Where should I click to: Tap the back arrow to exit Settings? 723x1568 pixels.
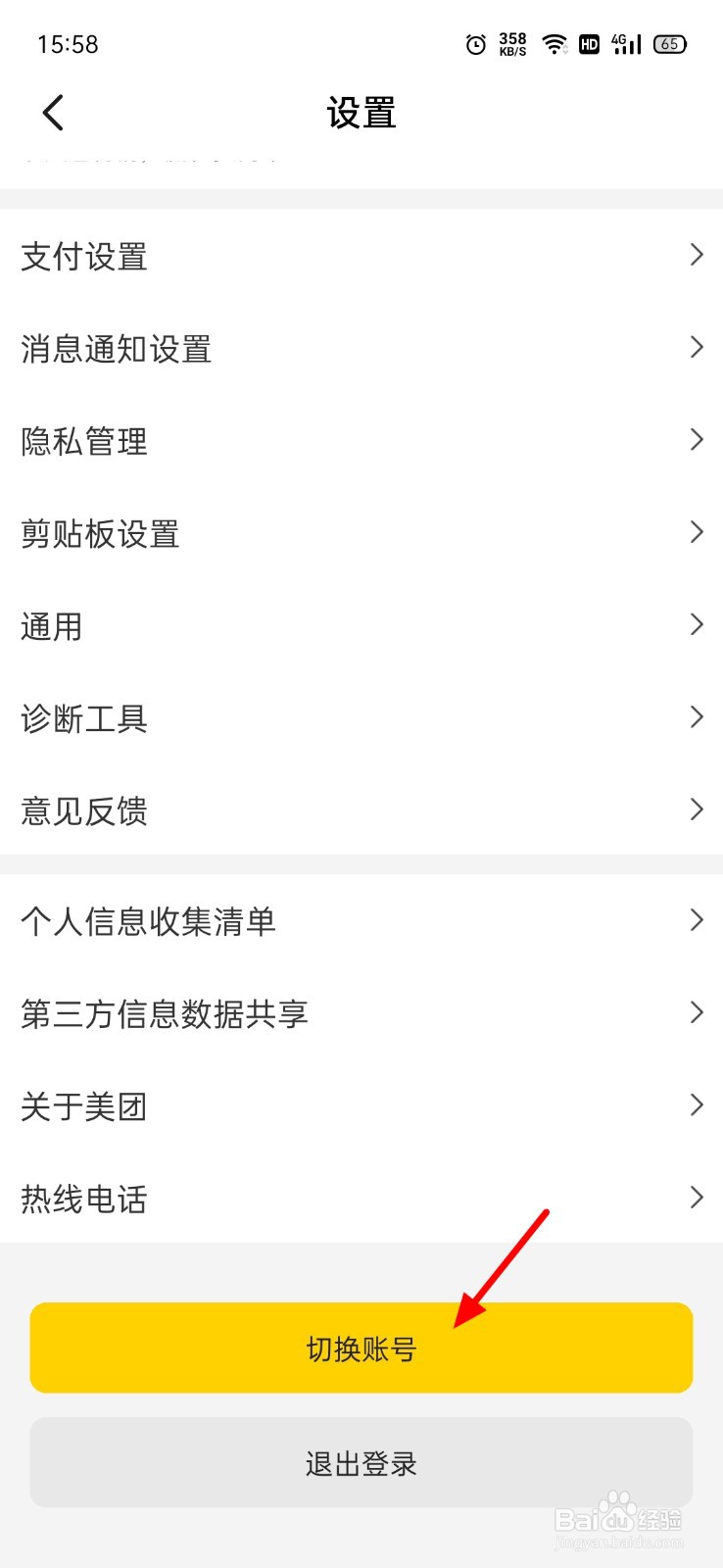(x=53, y=112)
